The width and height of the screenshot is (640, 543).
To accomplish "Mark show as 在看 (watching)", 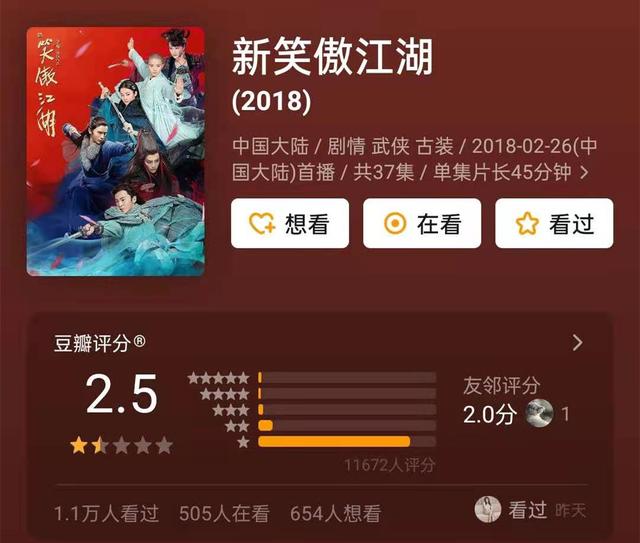I will [x=422, y=224].
